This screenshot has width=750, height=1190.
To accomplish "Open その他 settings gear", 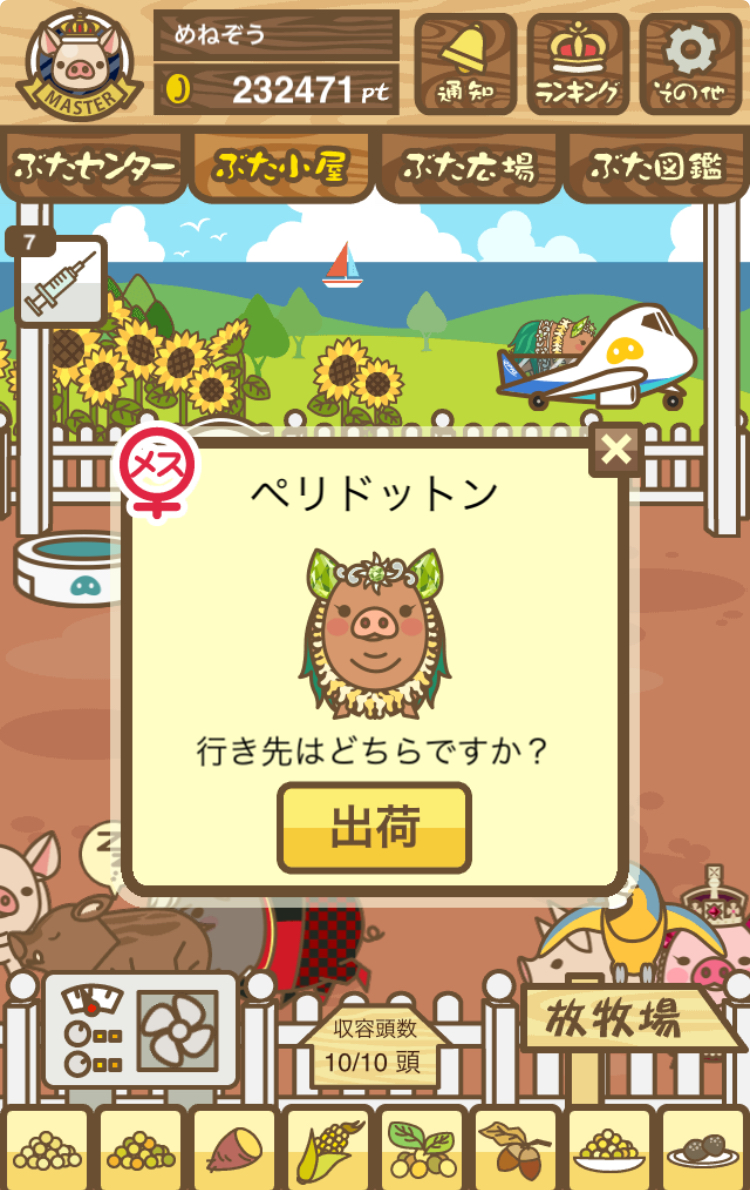I will coord(691,64).
